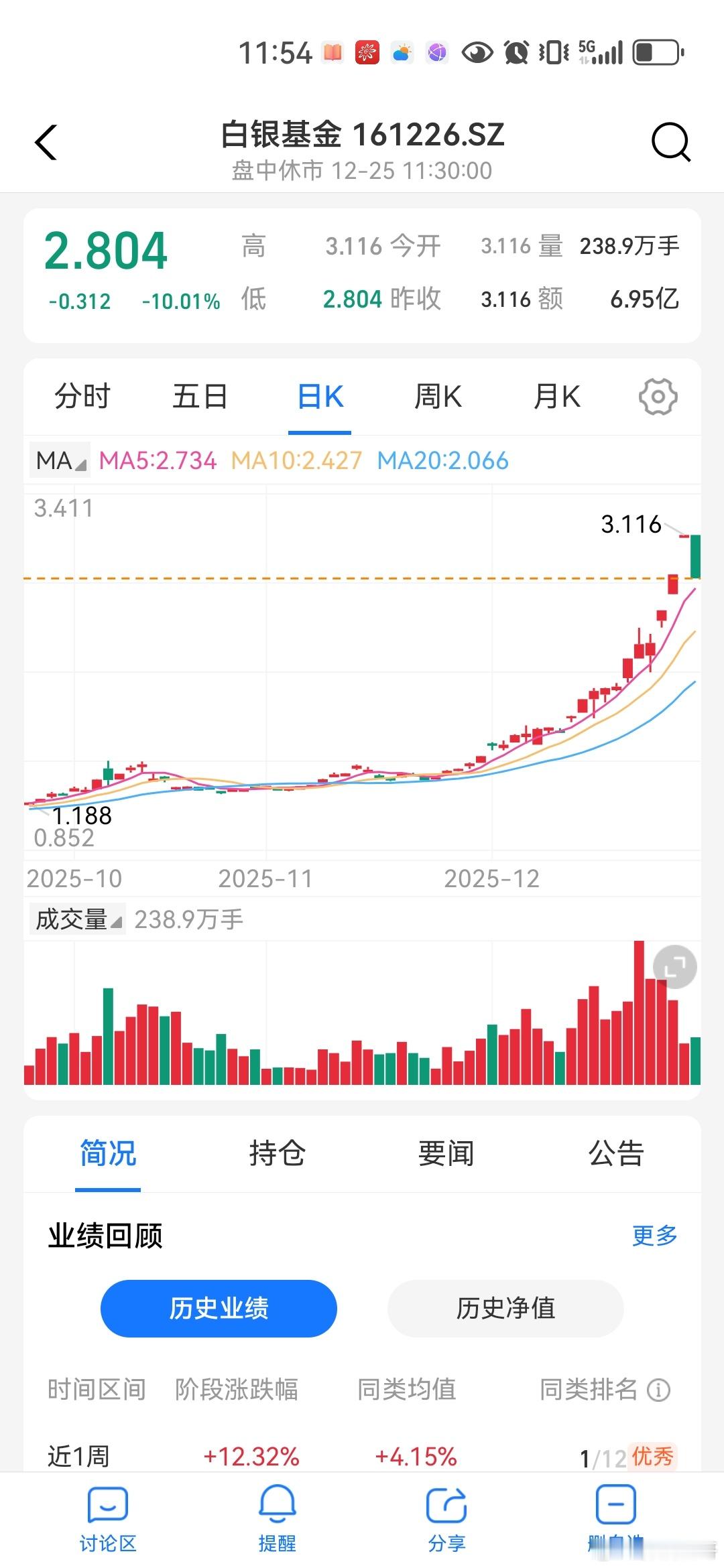Expand the MA indicator dropdown
Viewport: 724px width, 1568px height.
click(59, 460)
